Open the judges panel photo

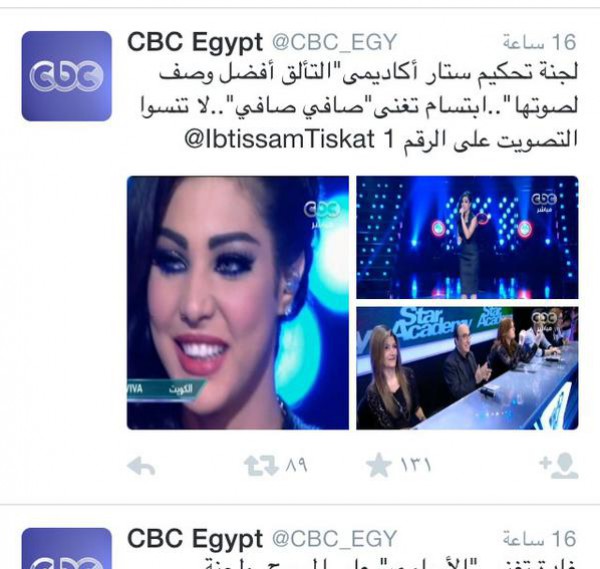tap(467, 368)
